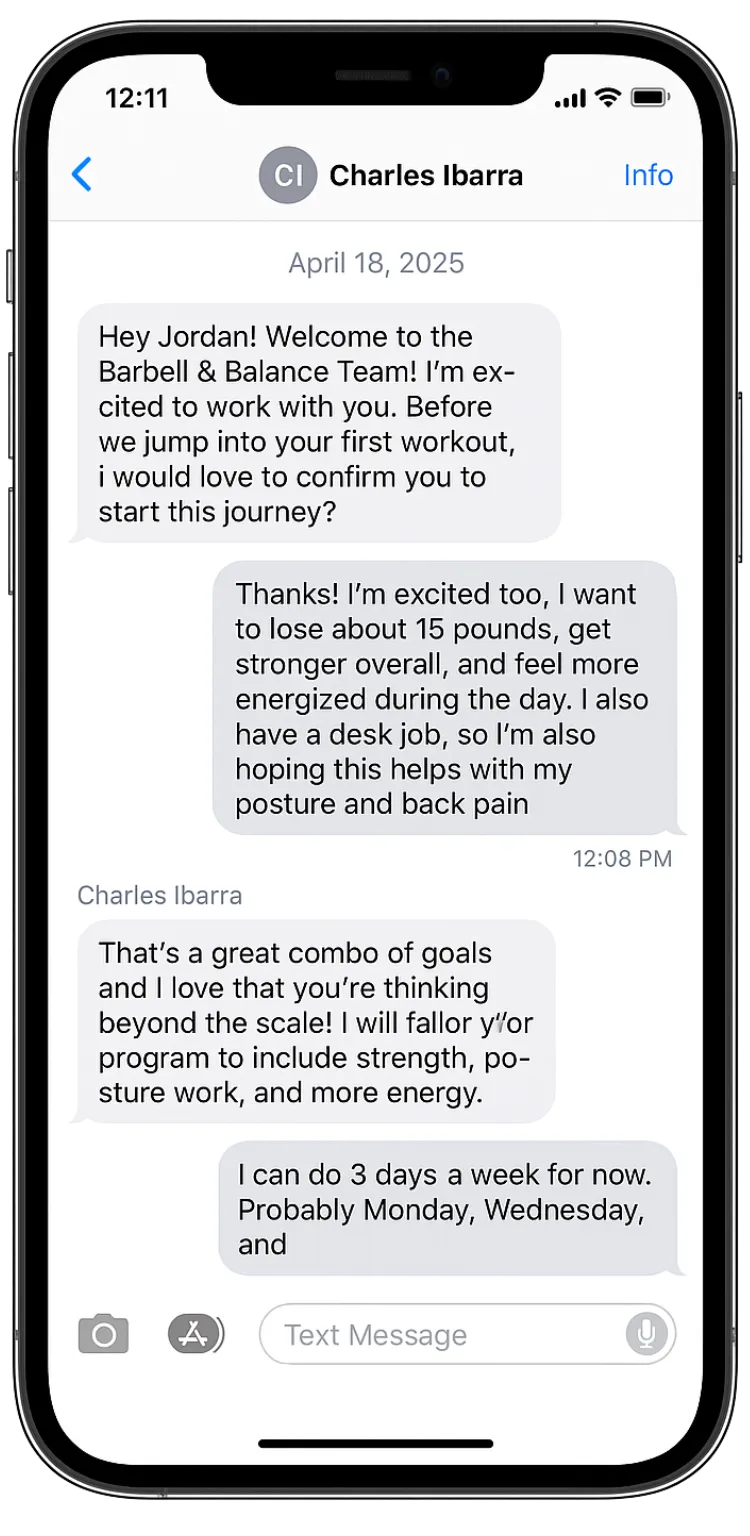
Task: Tap the Charles Ibarra contact avatar
Action: click(288, 175)
